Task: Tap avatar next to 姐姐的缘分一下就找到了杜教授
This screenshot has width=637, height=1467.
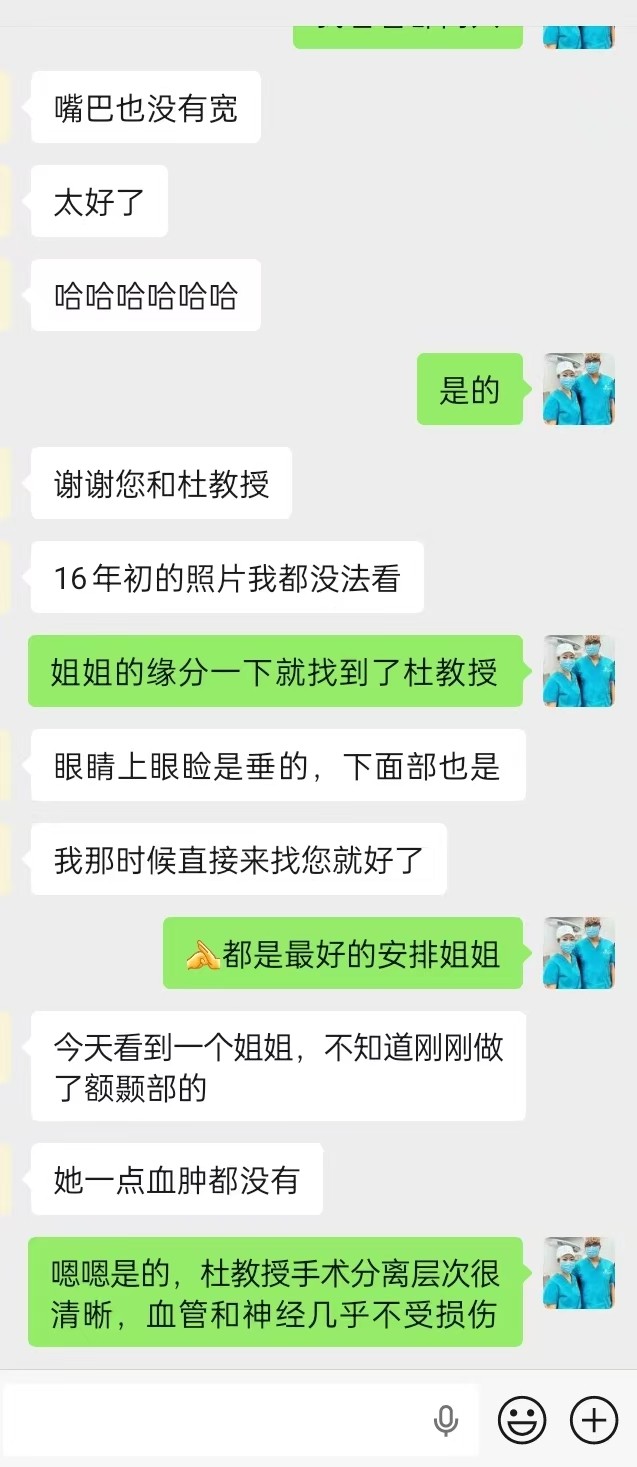Action: [578, 671]
